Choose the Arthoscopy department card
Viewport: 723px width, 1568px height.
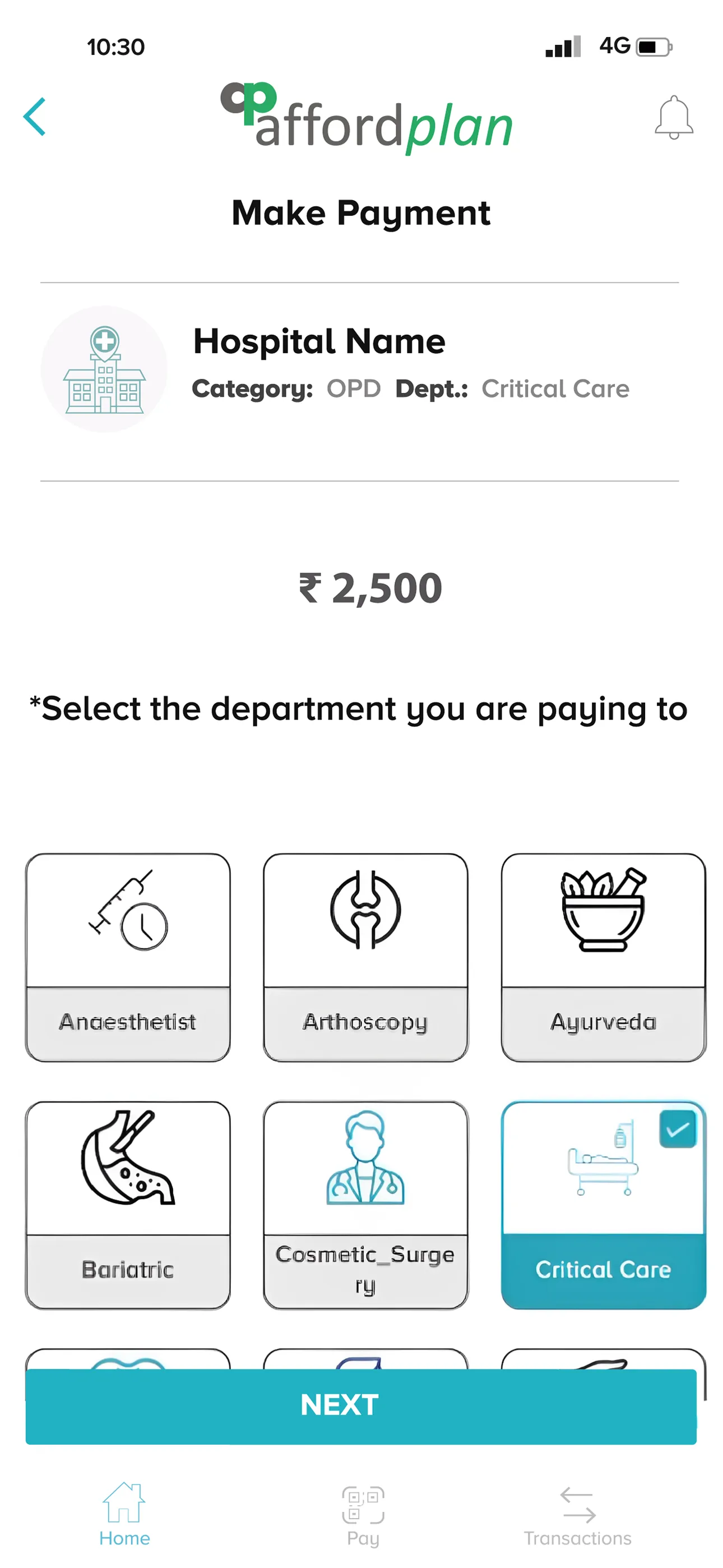366,957
